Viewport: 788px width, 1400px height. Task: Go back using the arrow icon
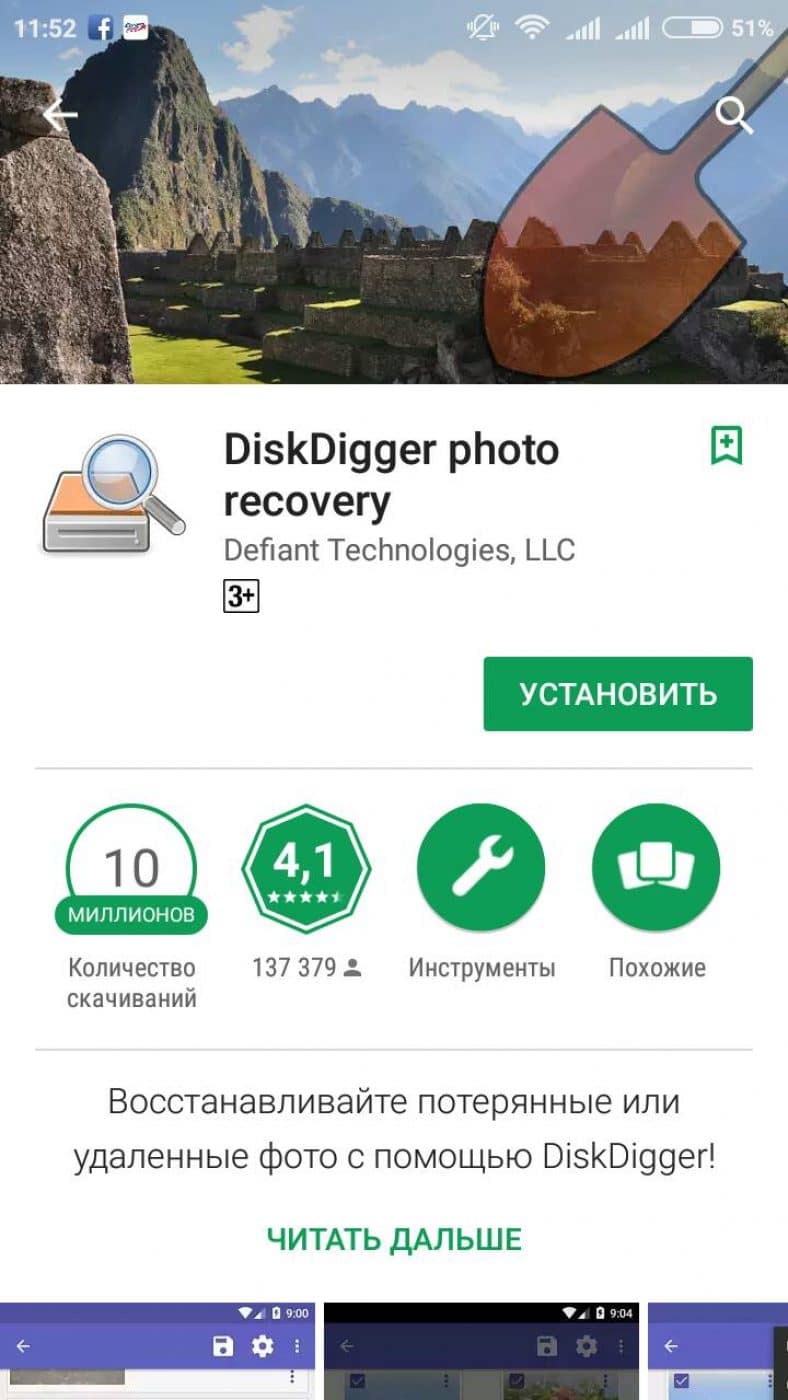pyautogui.click(x=60, y=116)
